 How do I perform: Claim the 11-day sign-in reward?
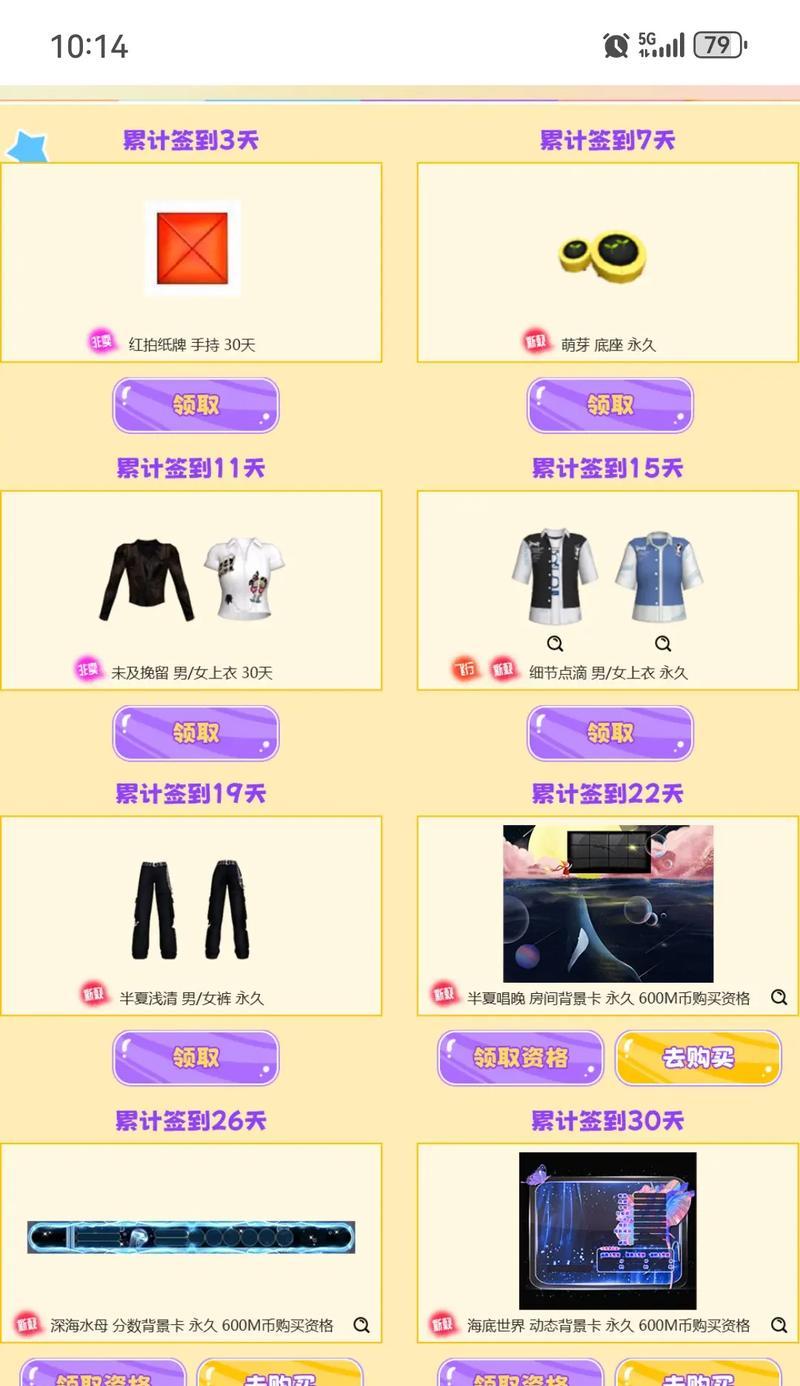195,733
